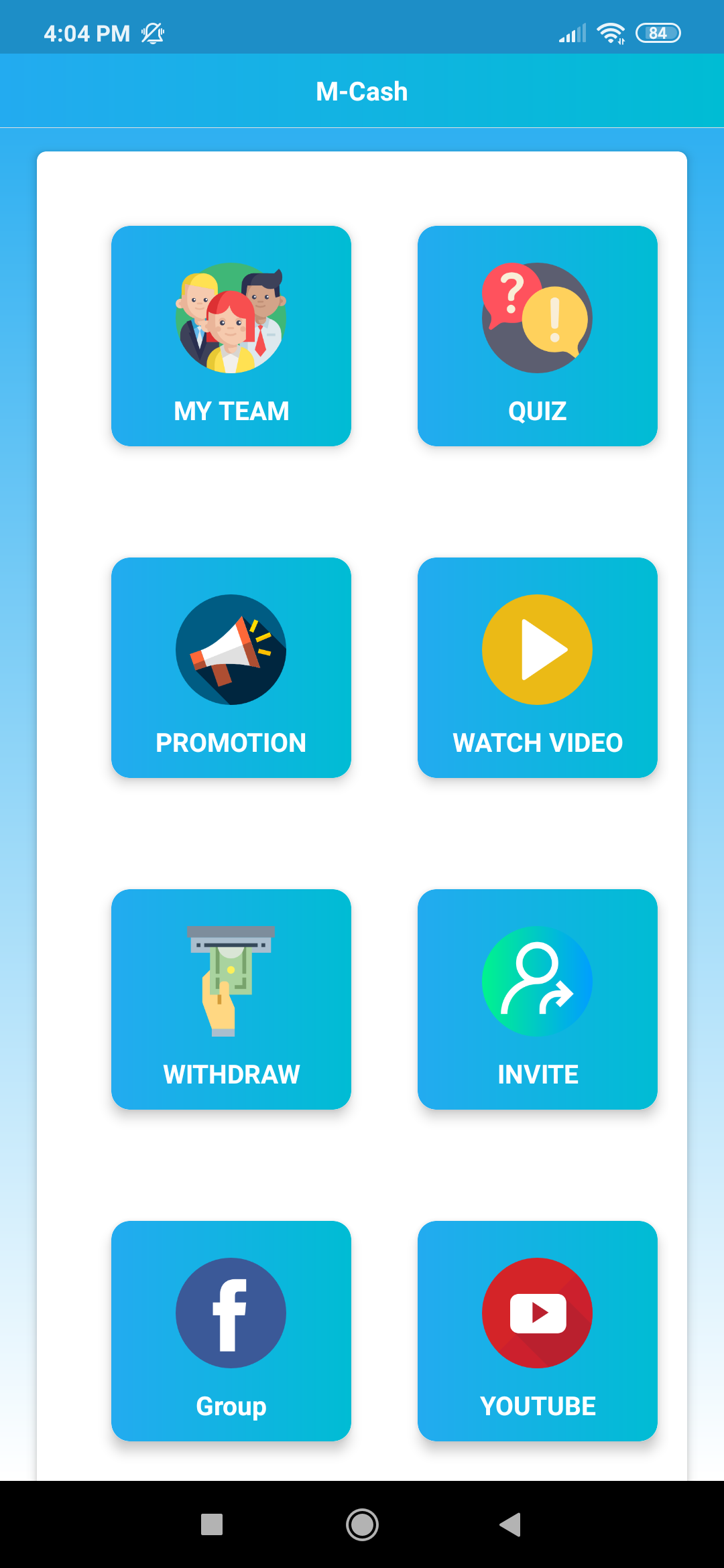The height and width of the screenshot is (1568, 724).
Task: Start the Quiz section
Action: pos(537,336)
